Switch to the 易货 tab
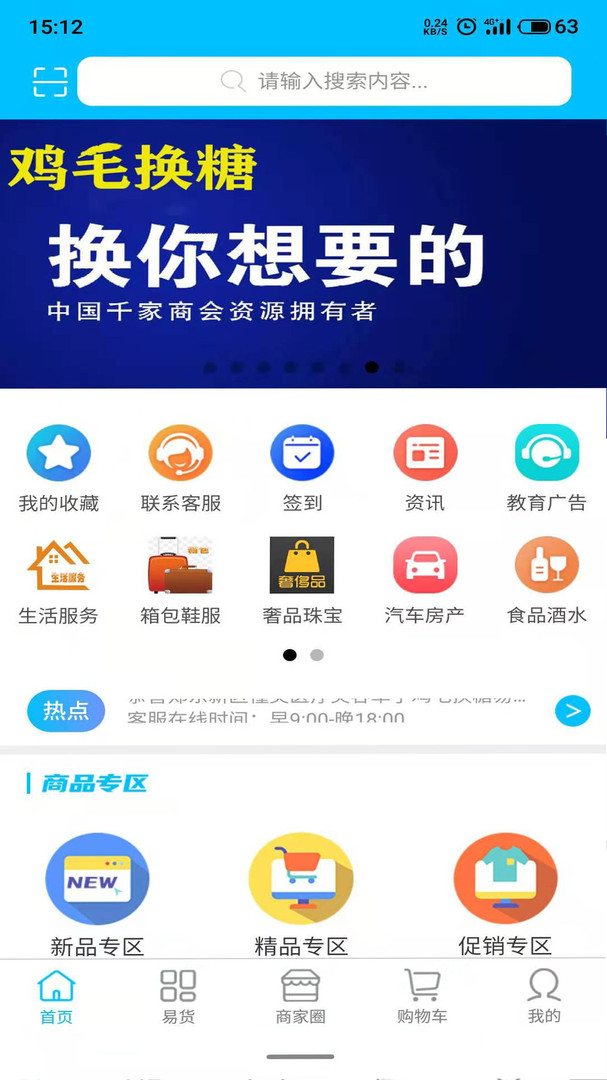Image resolution: width=607 pixels, height=1080 pixels. tap(178, 996)
